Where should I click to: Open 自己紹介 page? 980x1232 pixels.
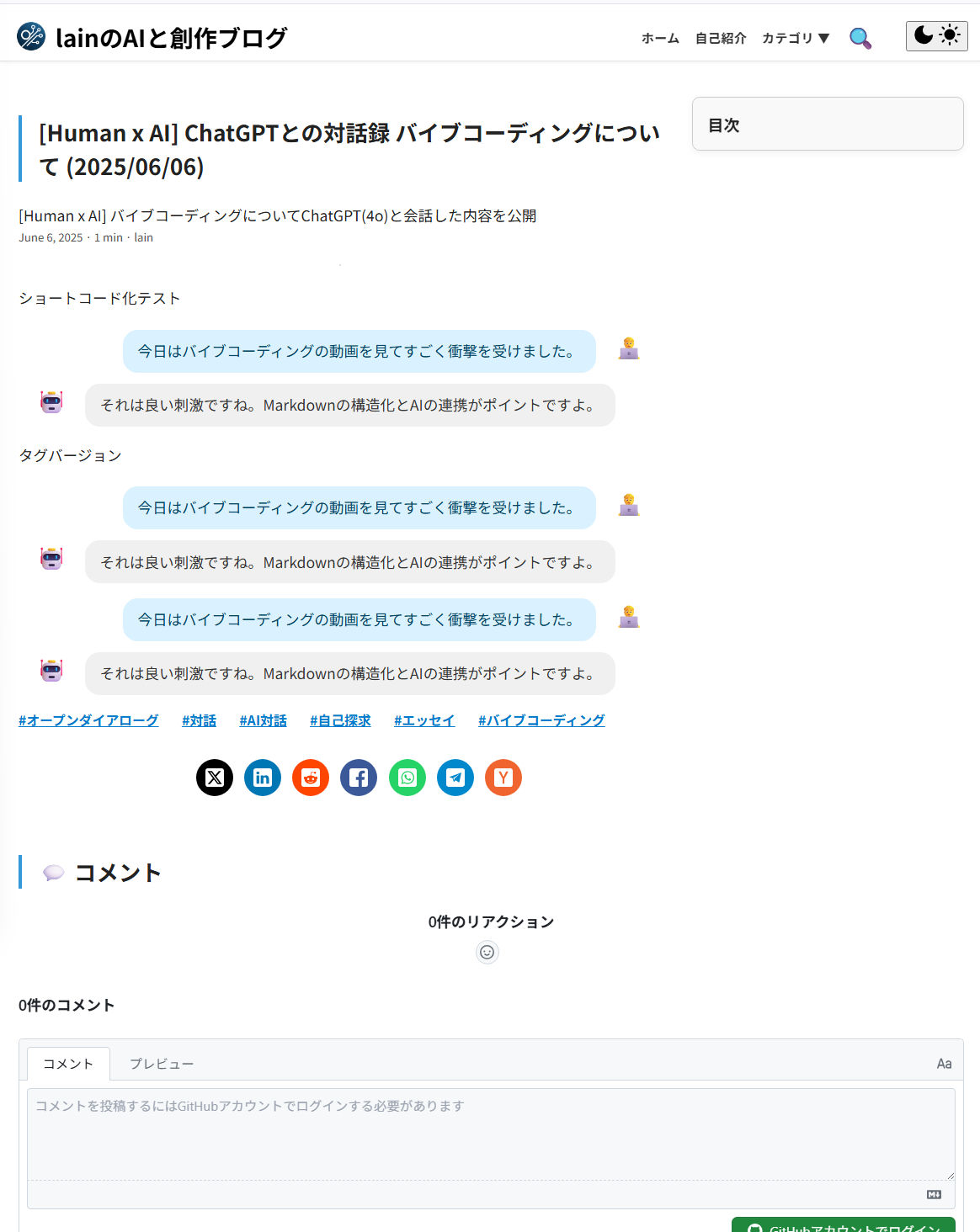coord(721,38)
